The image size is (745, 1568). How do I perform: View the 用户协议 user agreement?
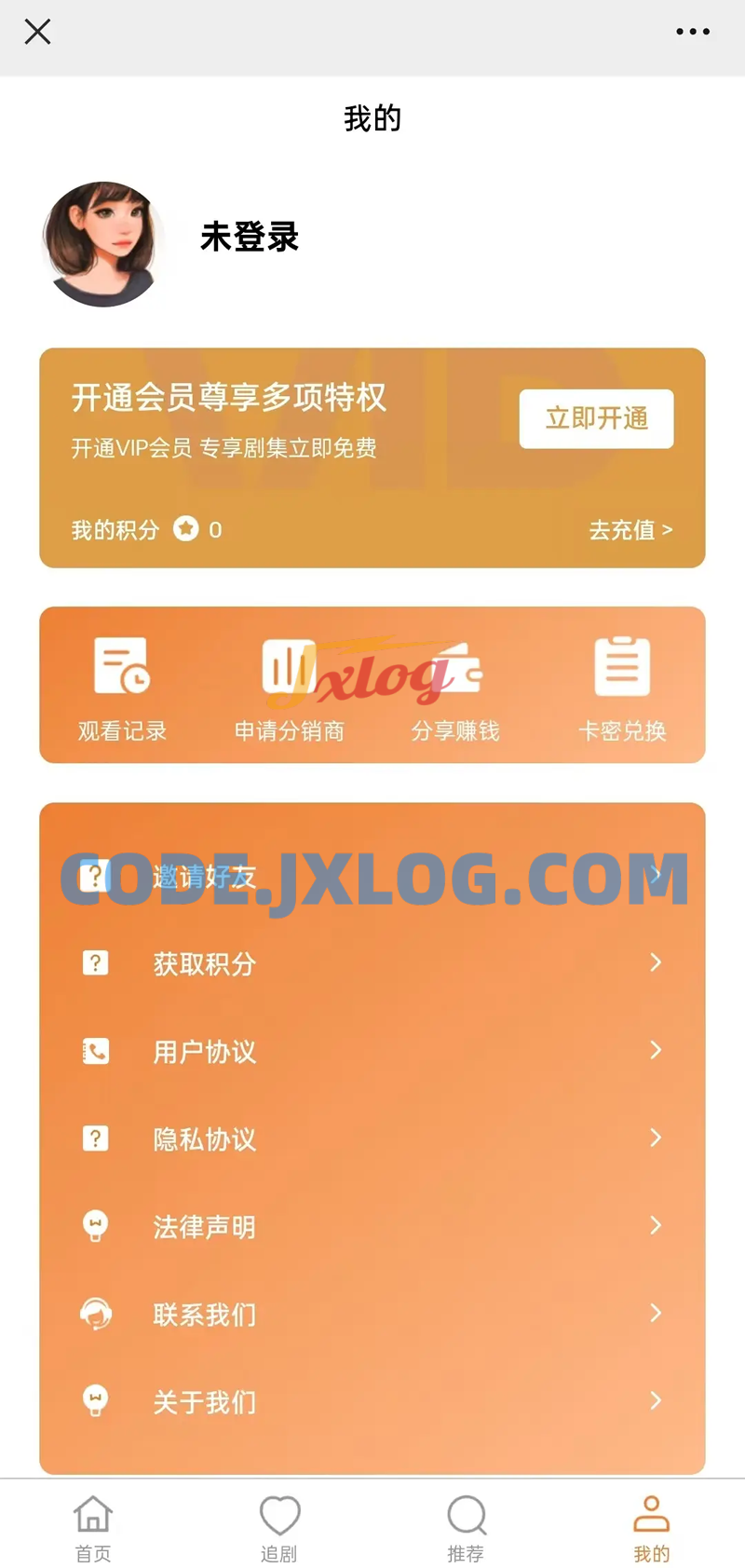coord(372,1051)
